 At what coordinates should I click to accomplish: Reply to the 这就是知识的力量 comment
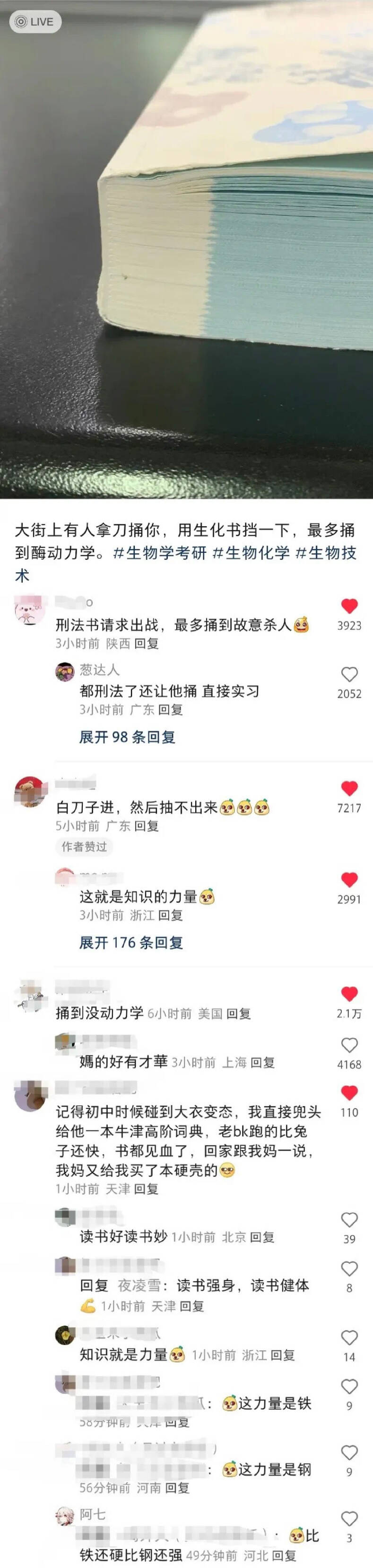pos(170,915)
